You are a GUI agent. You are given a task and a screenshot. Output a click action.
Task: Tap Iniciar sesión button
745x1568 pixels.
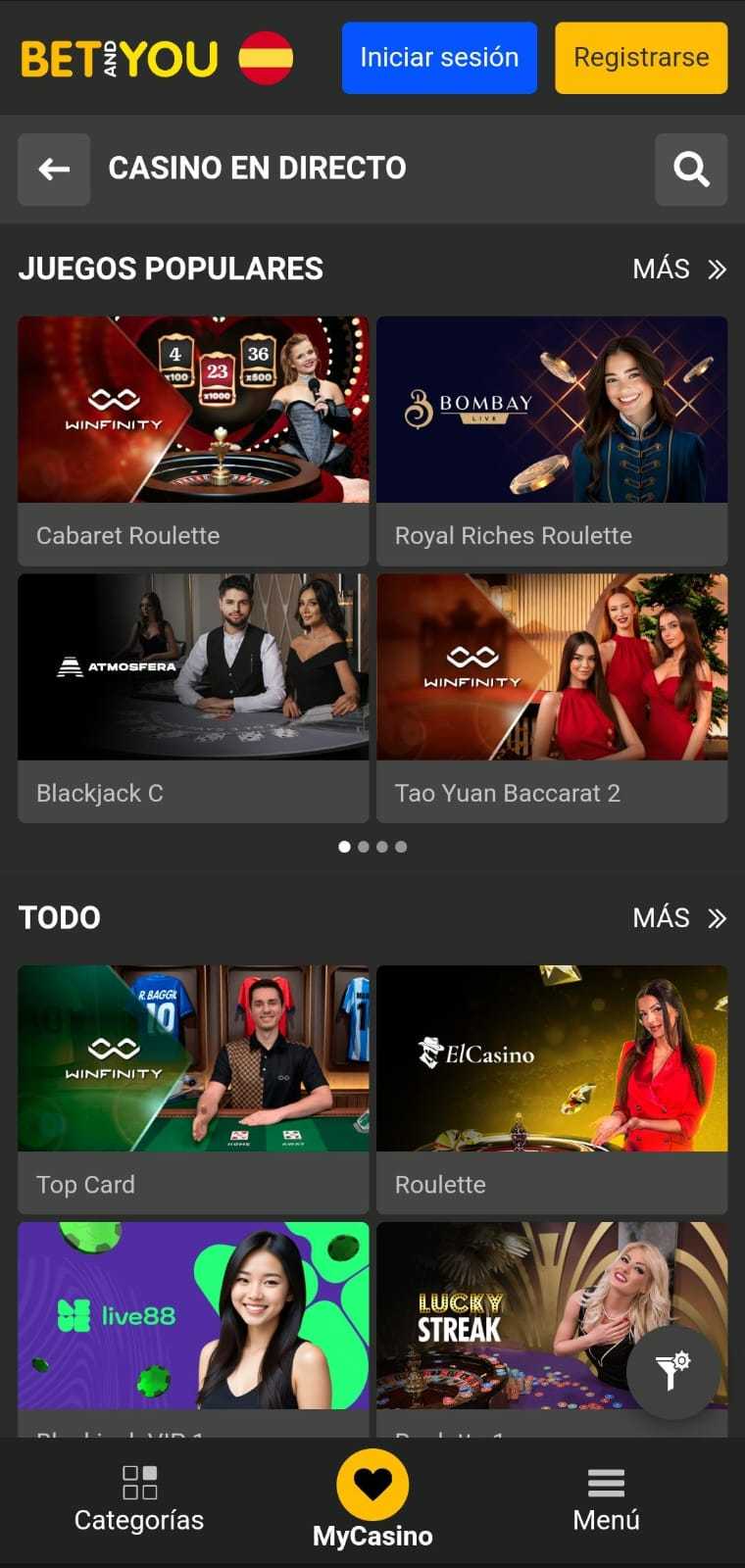click(x=439, y=58)
